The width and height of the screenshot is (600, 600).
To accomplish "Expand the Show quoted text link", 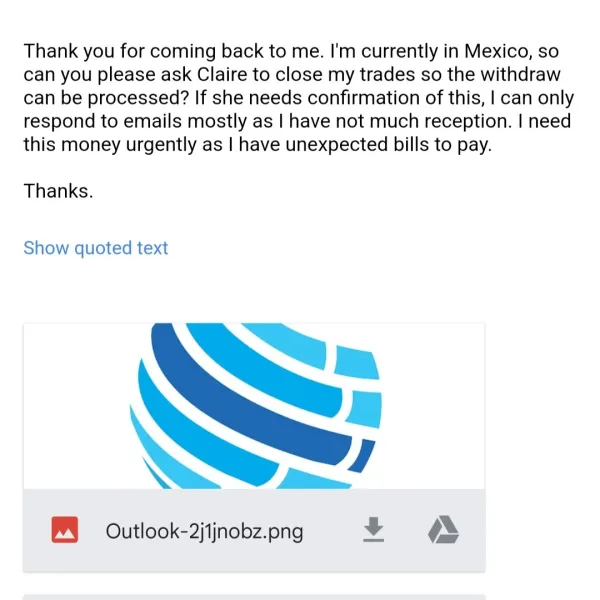I will [x=96, y=248].
